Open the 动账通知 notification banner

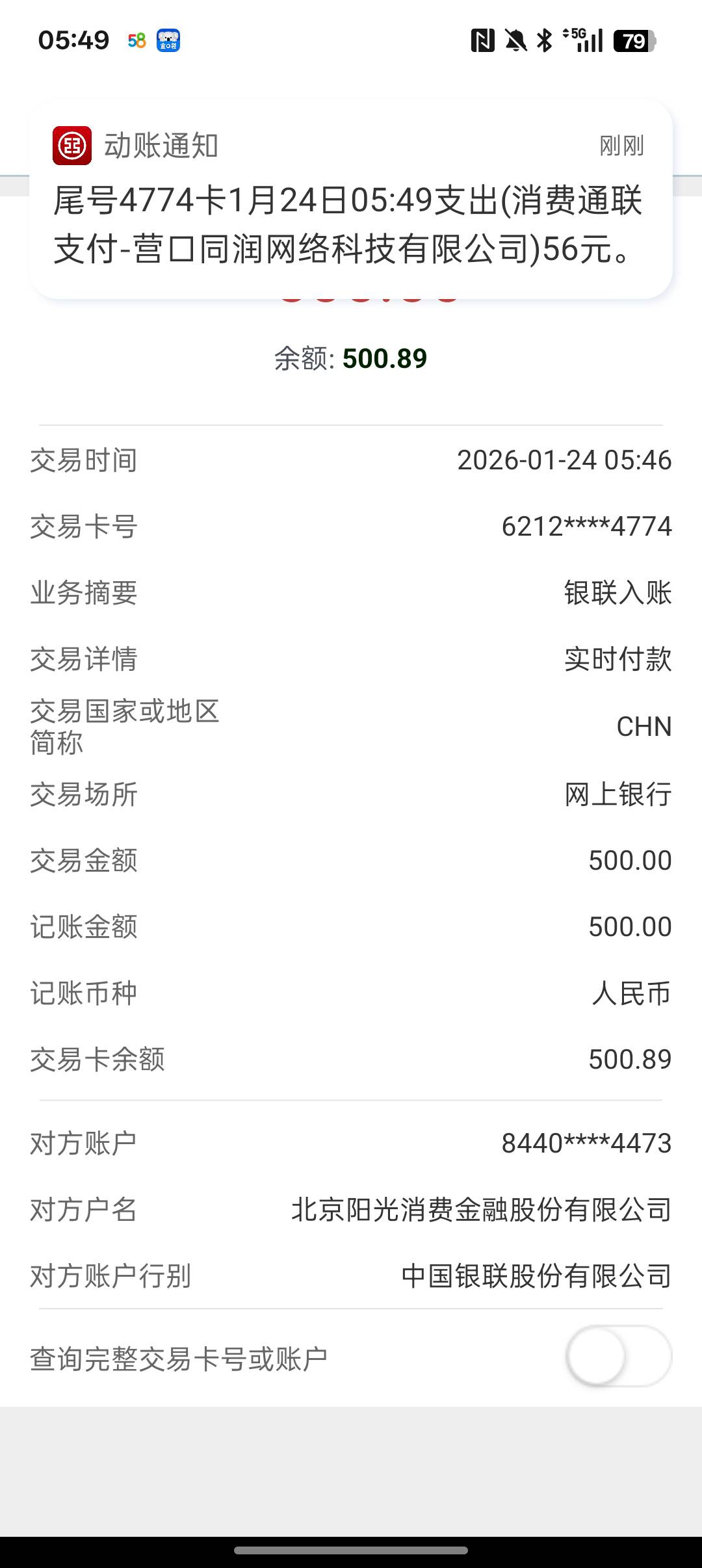click(351, 200)
